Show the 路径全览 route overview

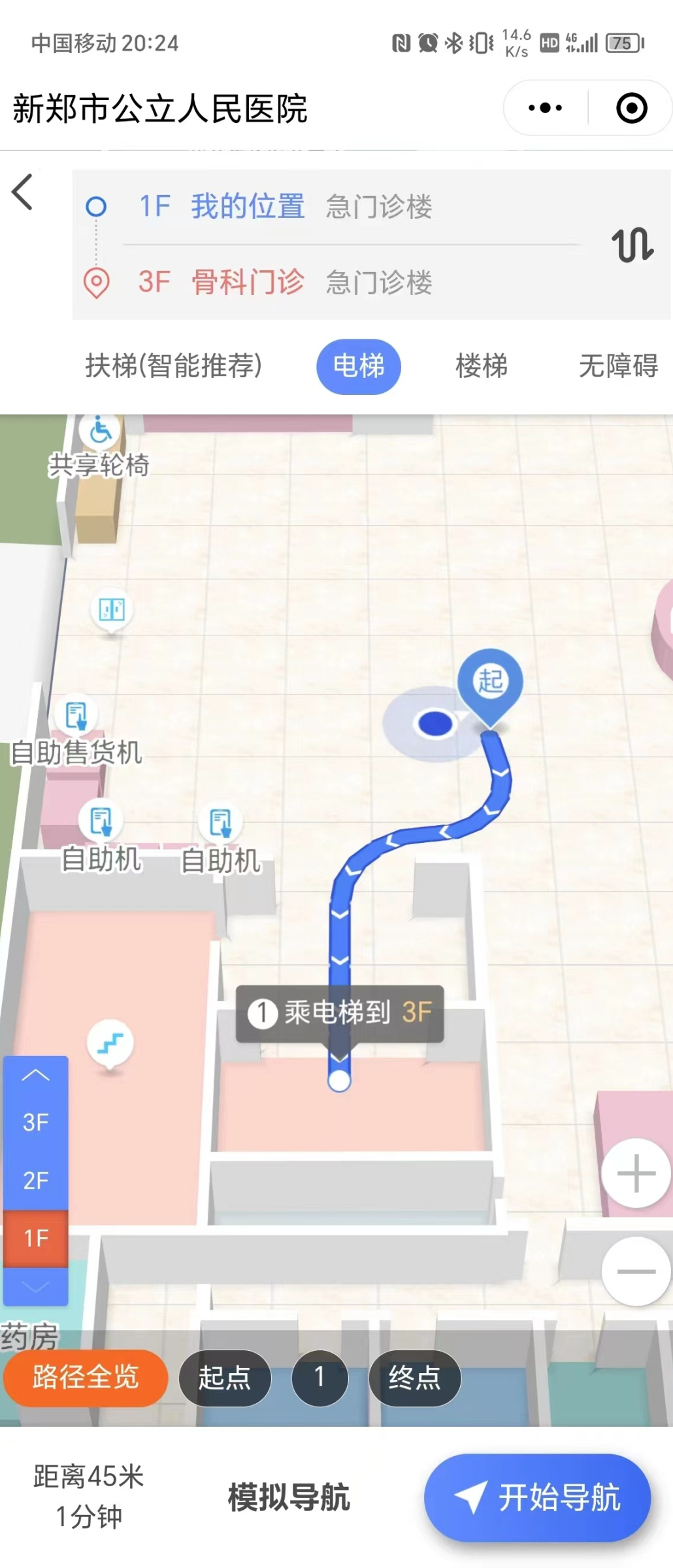pyautogui.click(x=86, y=1377)
